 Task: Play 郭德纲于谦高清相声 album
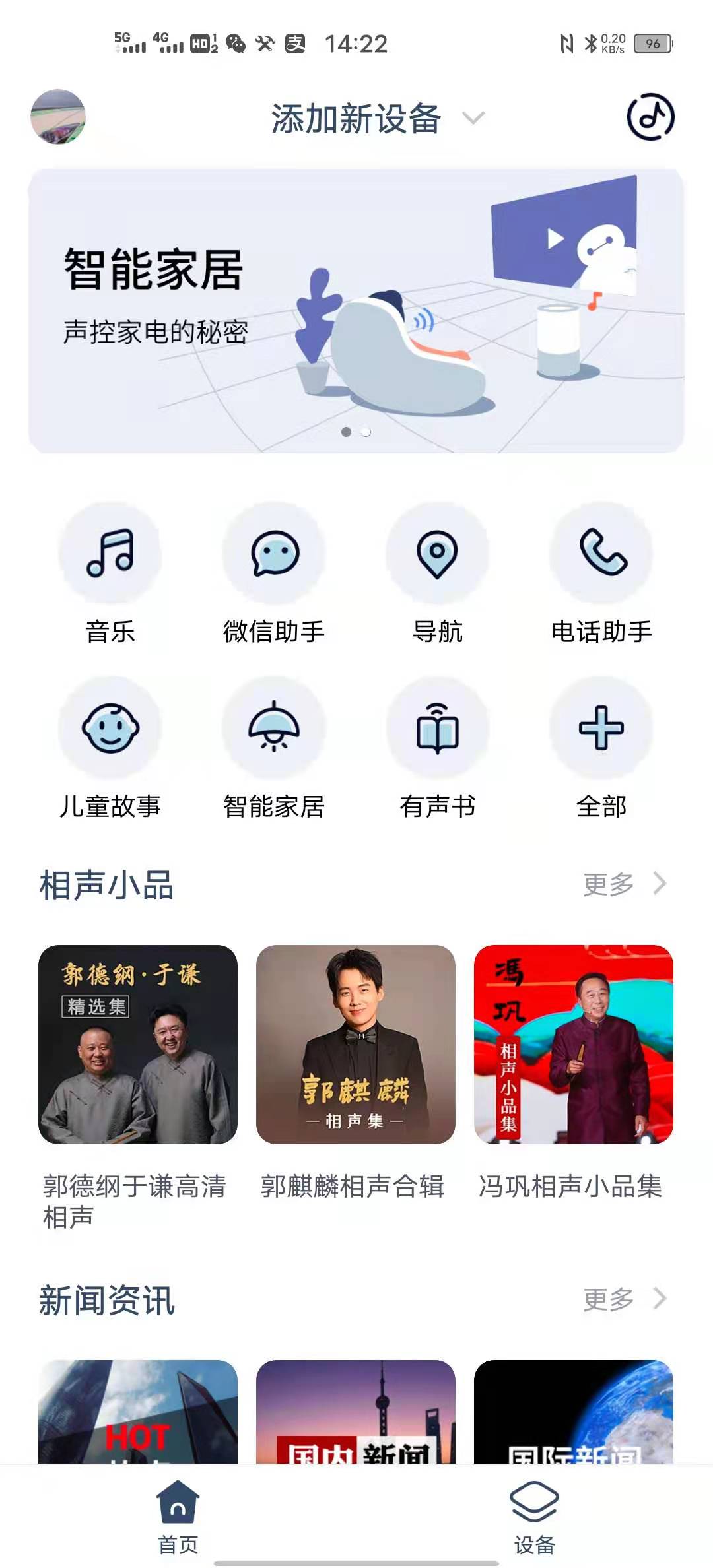pyautogui.click(x=138, y=1045)
